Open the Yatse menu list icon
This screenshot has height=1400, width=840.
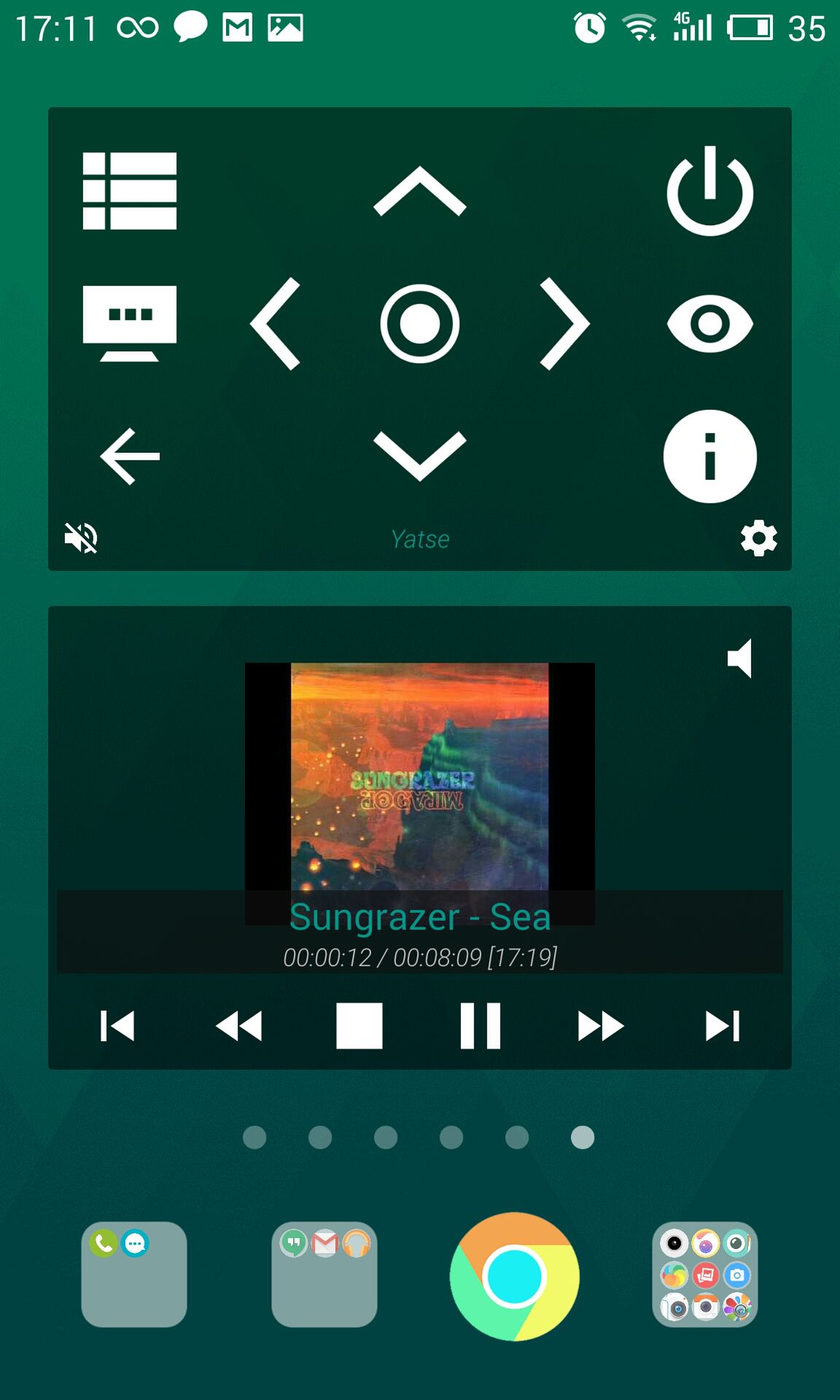[x=130, y=191]
